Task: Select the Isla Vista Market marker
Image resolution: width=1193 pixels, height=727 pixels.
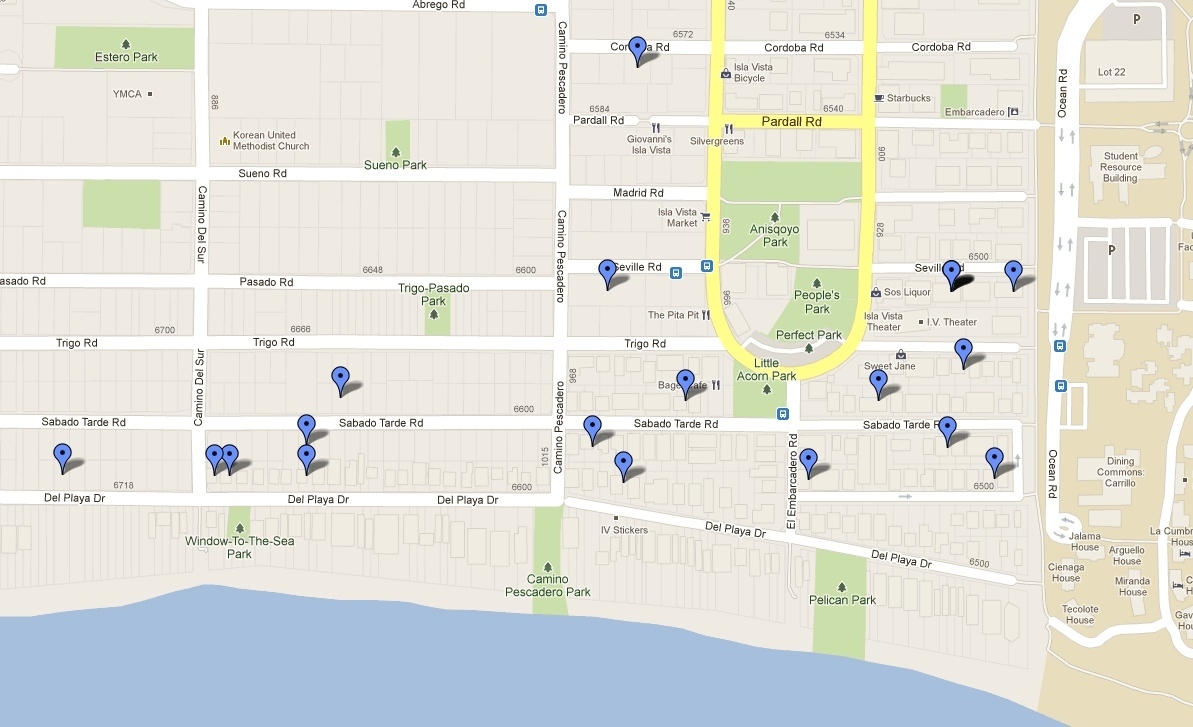Action: [x=705, y=216]
